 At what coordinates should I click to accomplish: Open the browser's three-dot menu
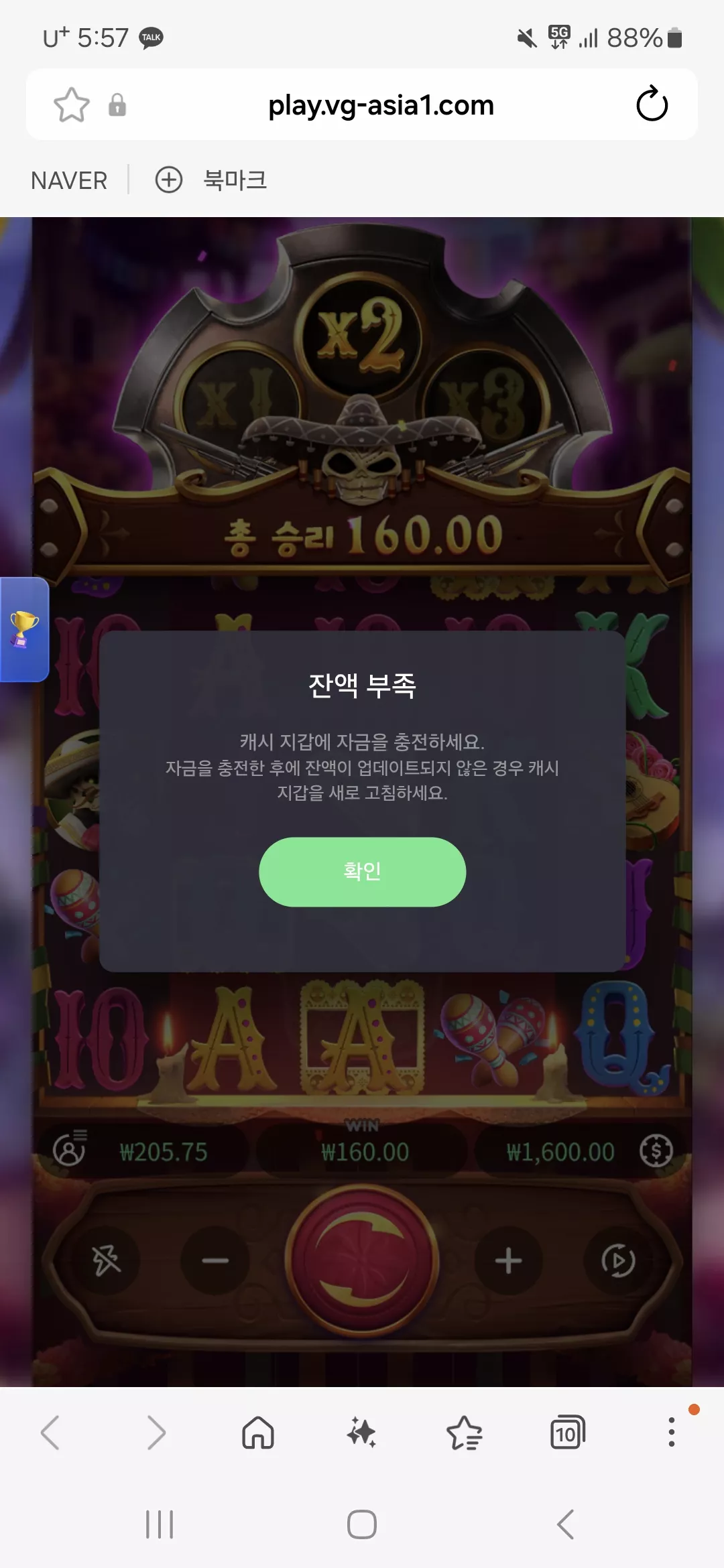coord(671,1432)
